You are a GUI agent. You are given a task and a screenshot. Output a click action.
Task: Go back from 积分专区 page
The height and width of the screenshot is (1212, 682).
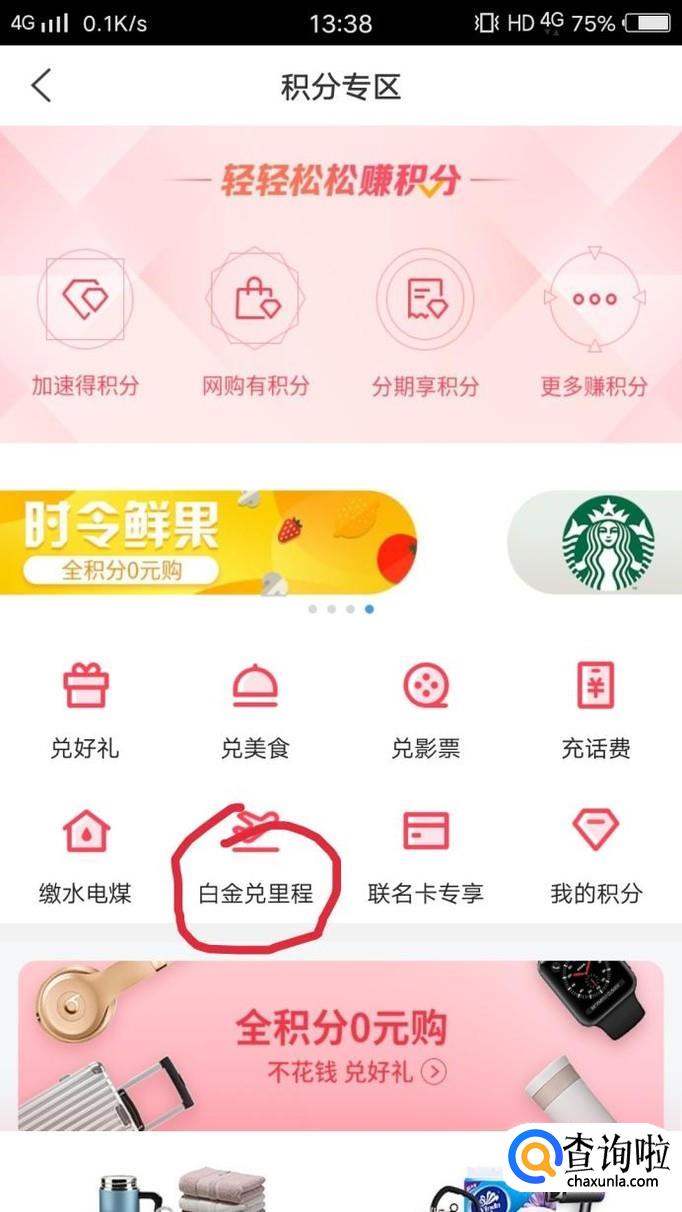[41, 86]
